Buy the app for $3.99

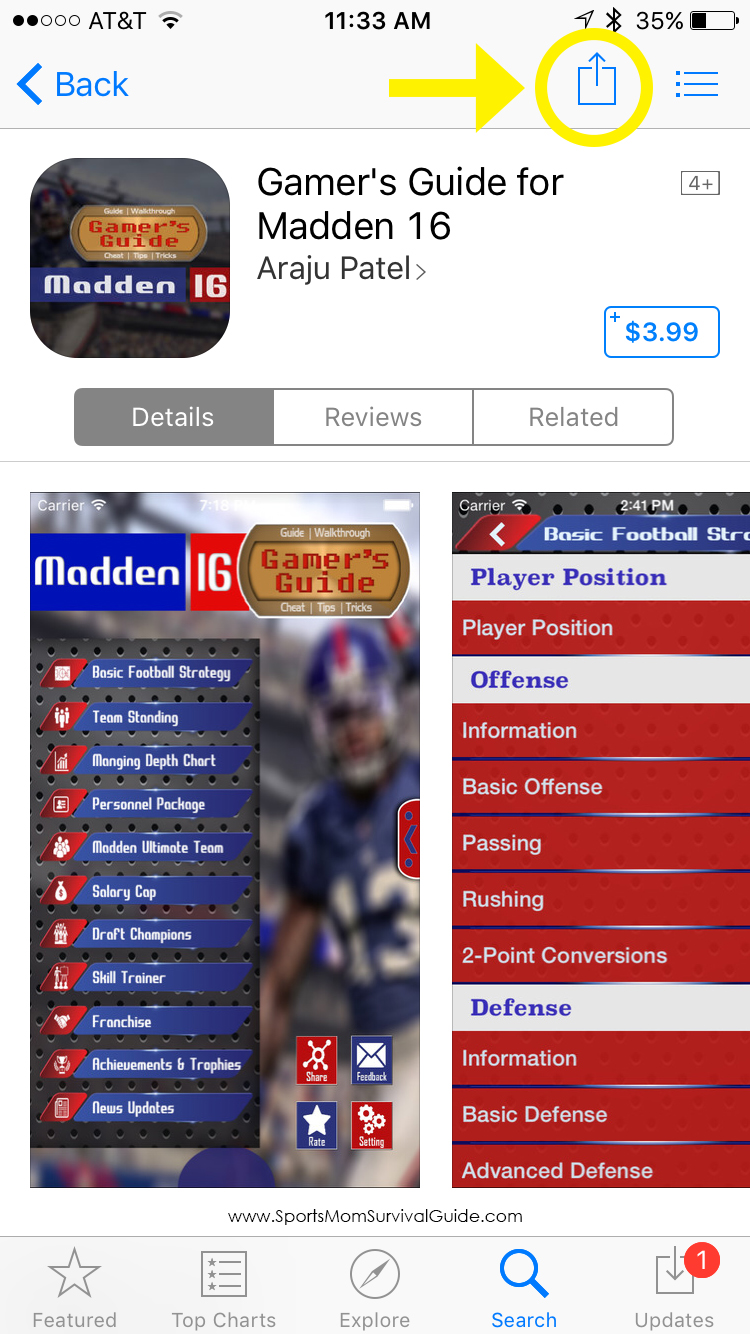coord(661,332)
